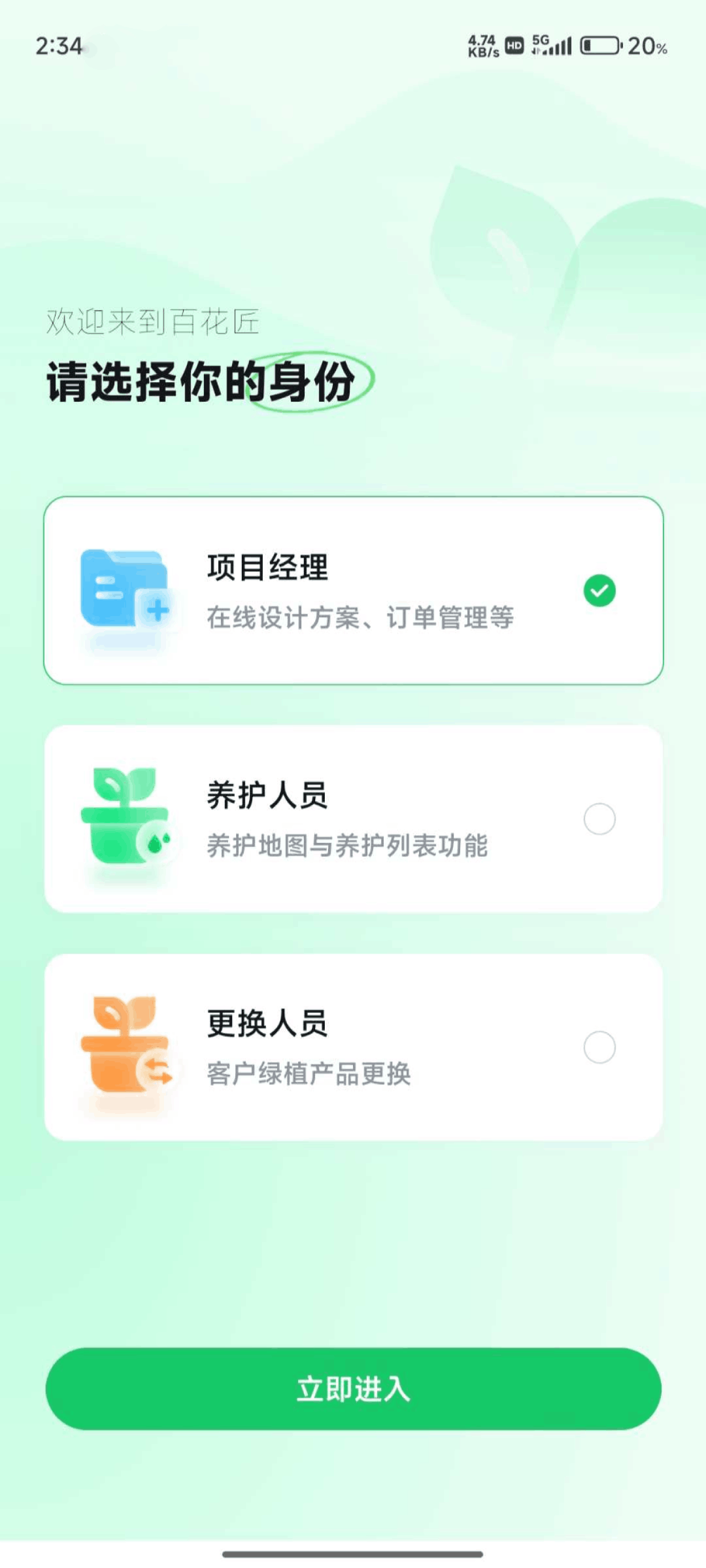Tap the 立即进入 button
706x1568 pixels.
tap(353, 1390)
